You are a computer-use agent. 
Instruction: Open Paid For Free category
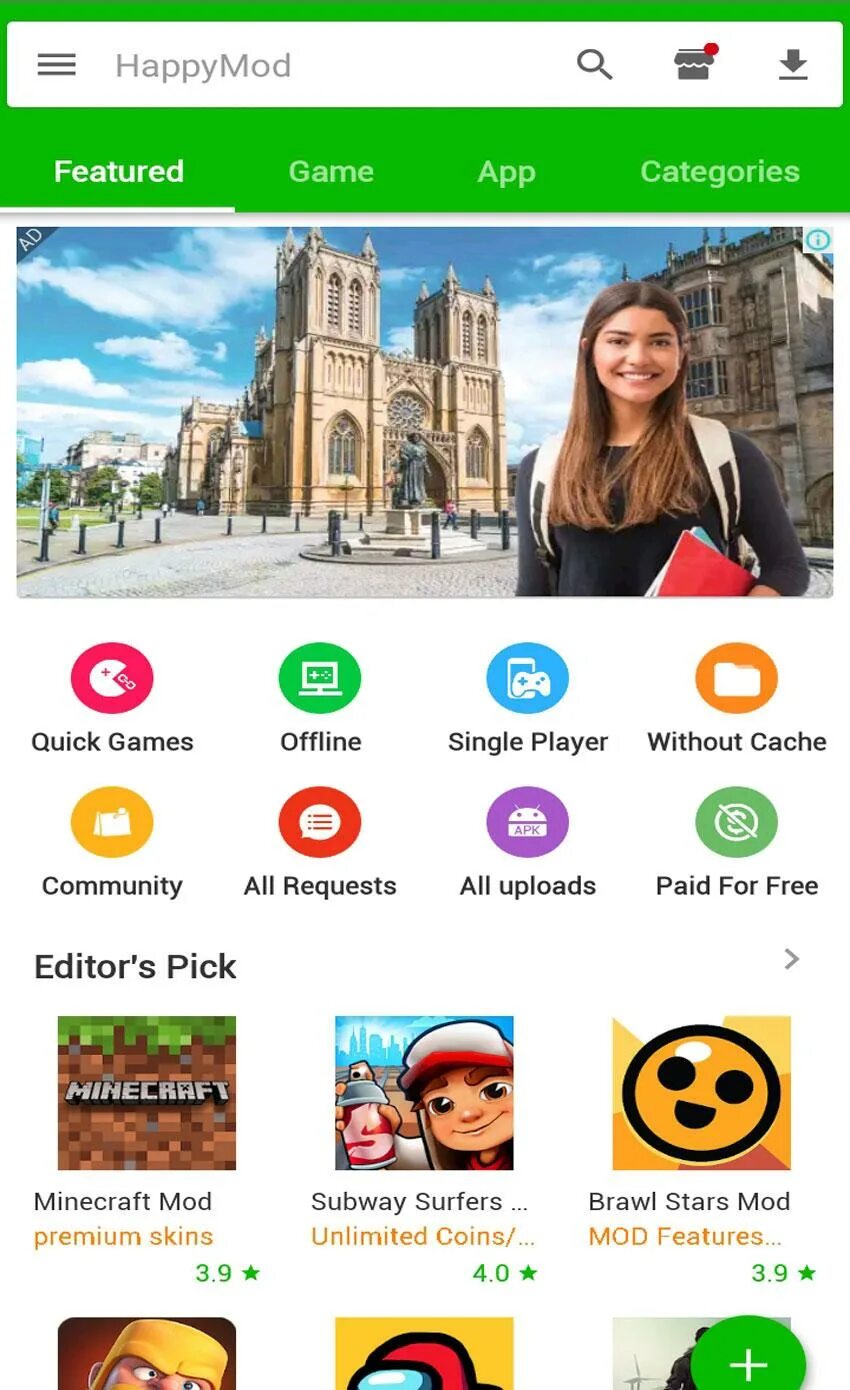click(x=737, y=823)
